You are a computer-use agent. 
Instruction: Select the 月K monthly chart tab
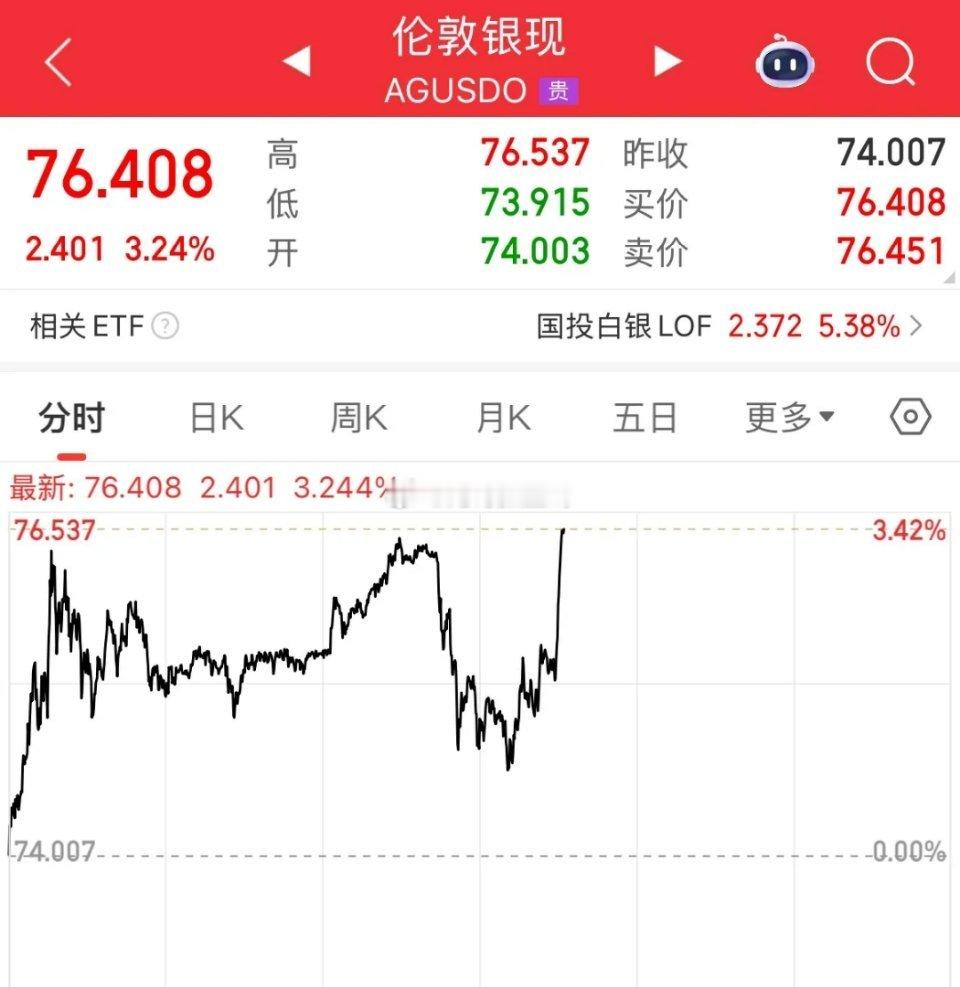[503, 417]
